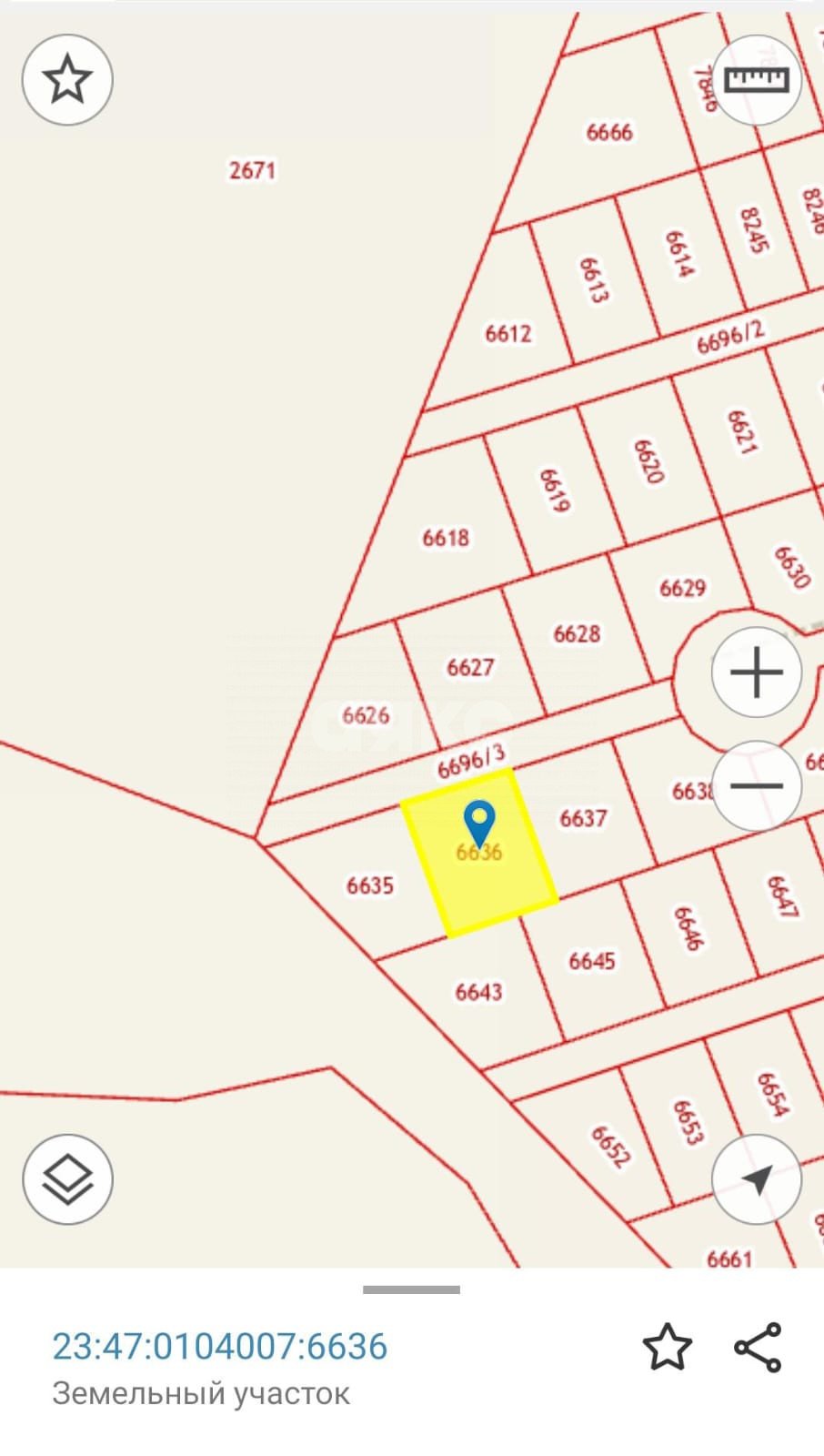Select parcel 6618 on the map
Viewport: 824px width, 1456px height.
pyautogui.click(x=446, y=538)
